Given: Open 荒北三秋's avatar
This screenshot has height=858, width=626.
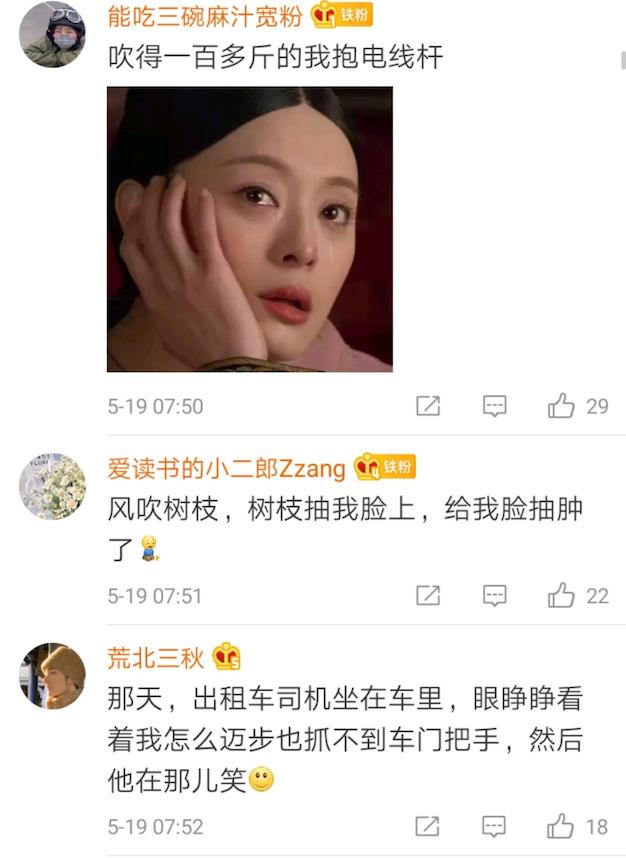Looking at the screenshot, I should [52, 676].
